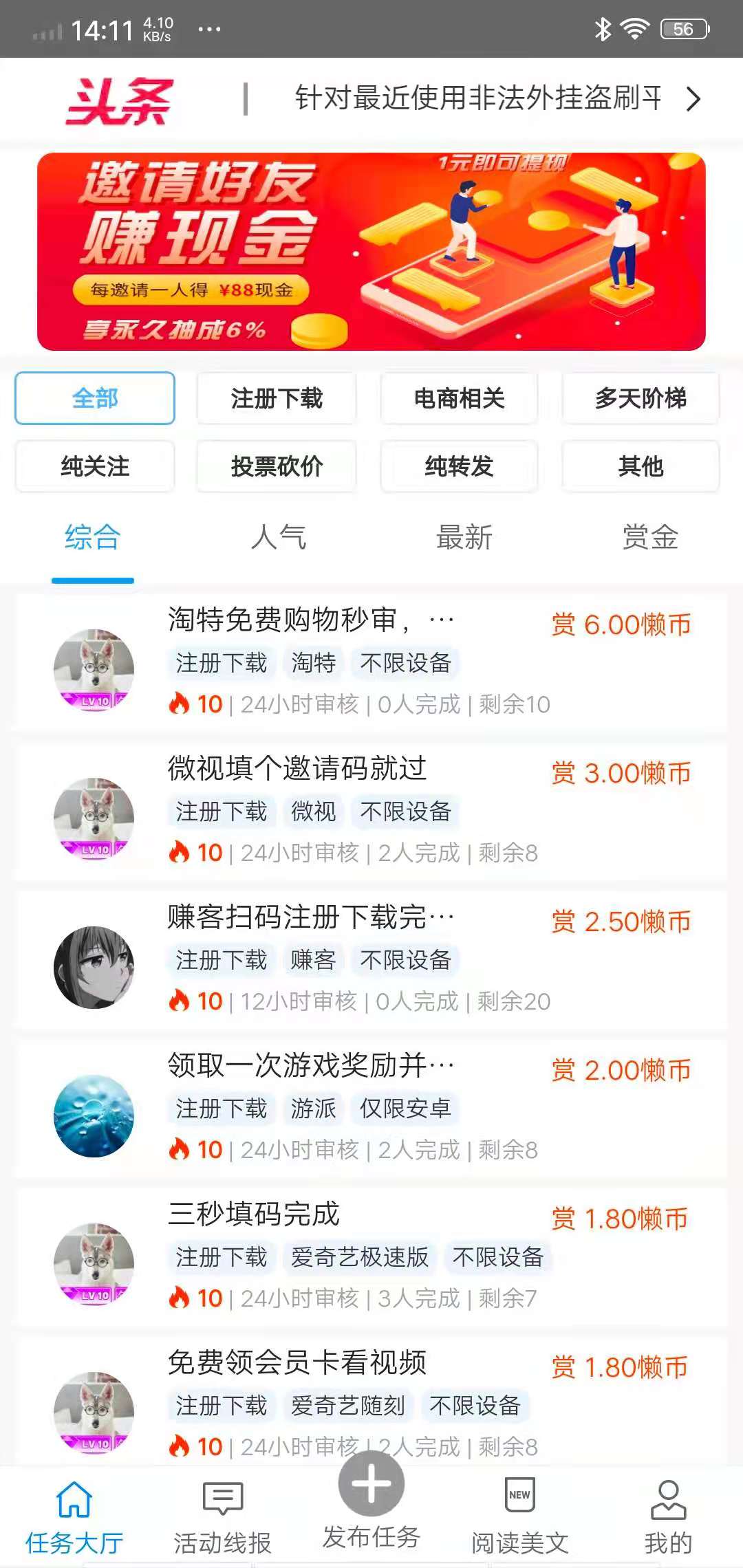Open the 微视填个邀请码就过 task

click(297, 770)
